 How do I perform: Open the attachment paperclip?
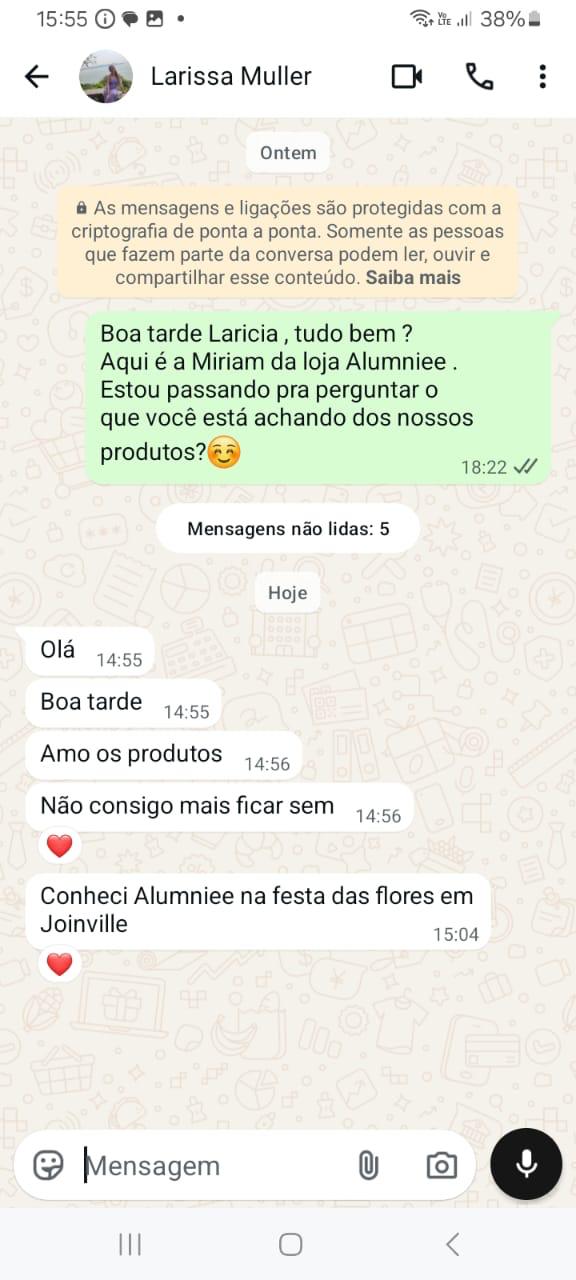point(368,1165)
